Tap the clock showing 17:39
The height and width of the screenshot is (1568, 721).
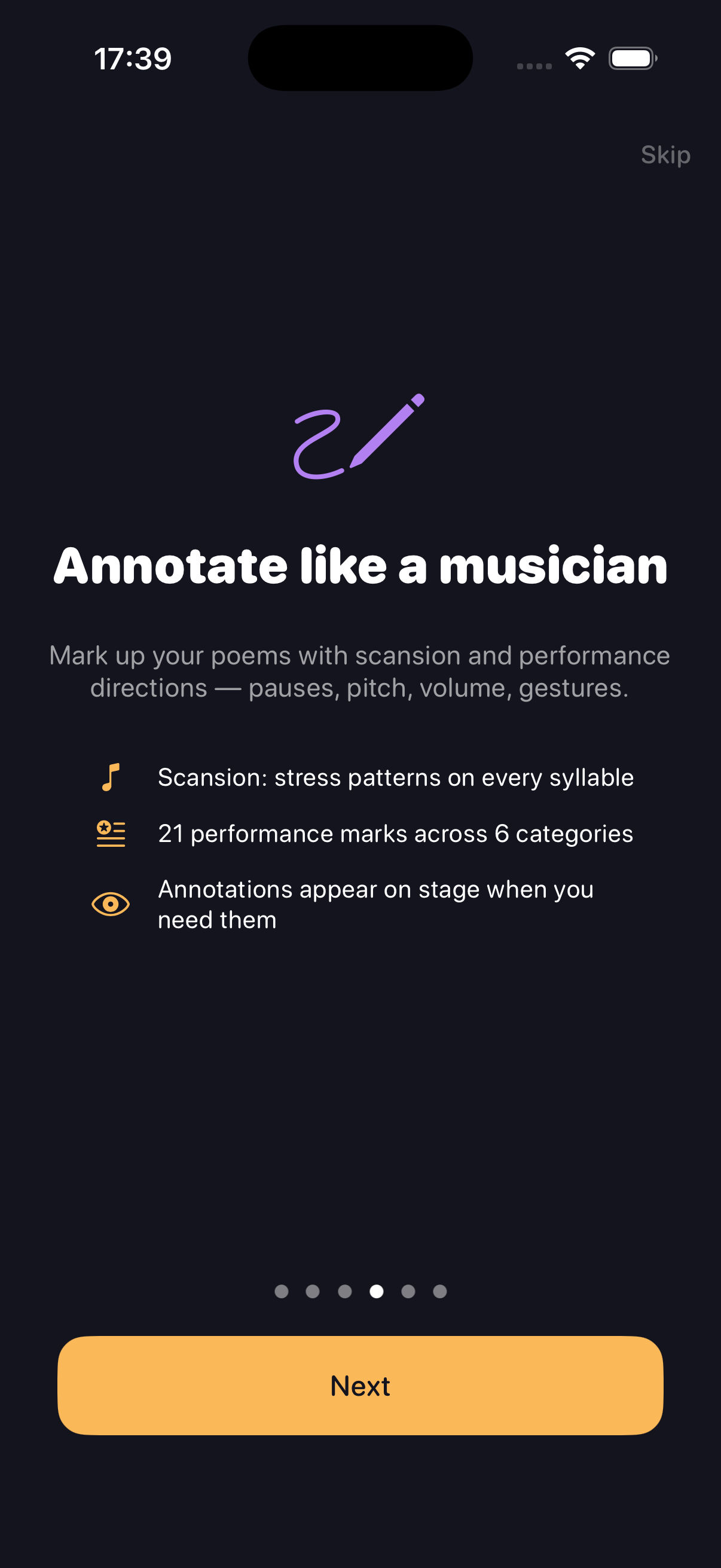[x=133, y=59]
